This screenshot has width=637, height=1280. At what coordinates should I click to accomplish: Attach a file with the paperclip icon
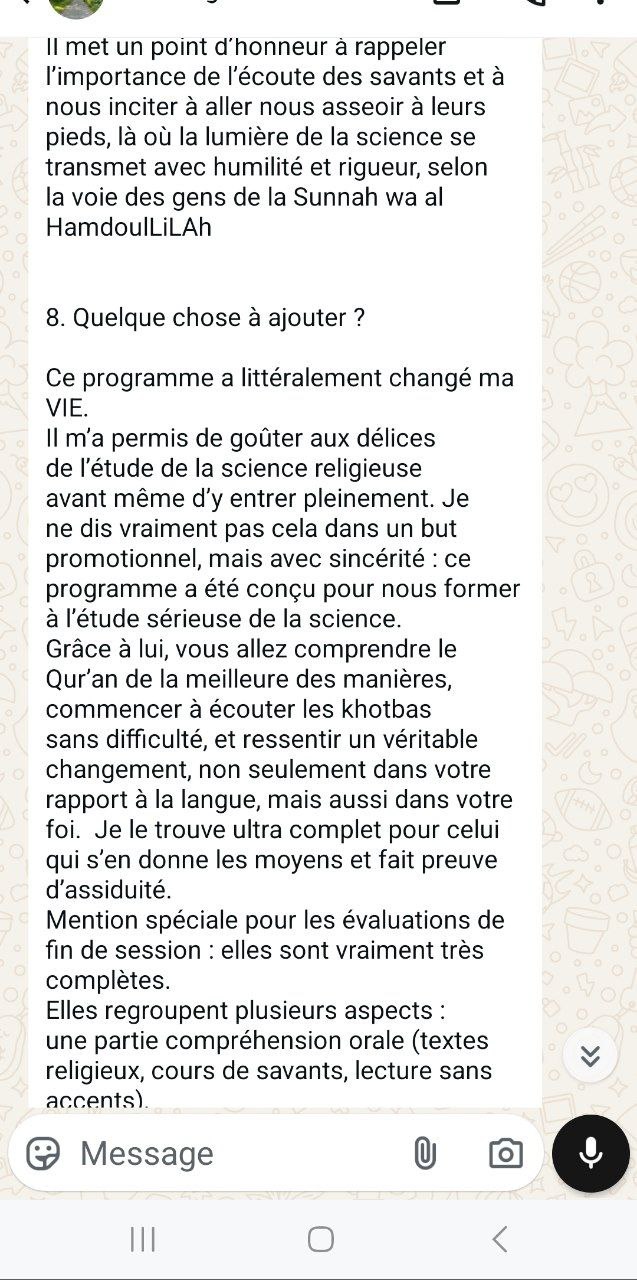click(x=425, y=1153)
